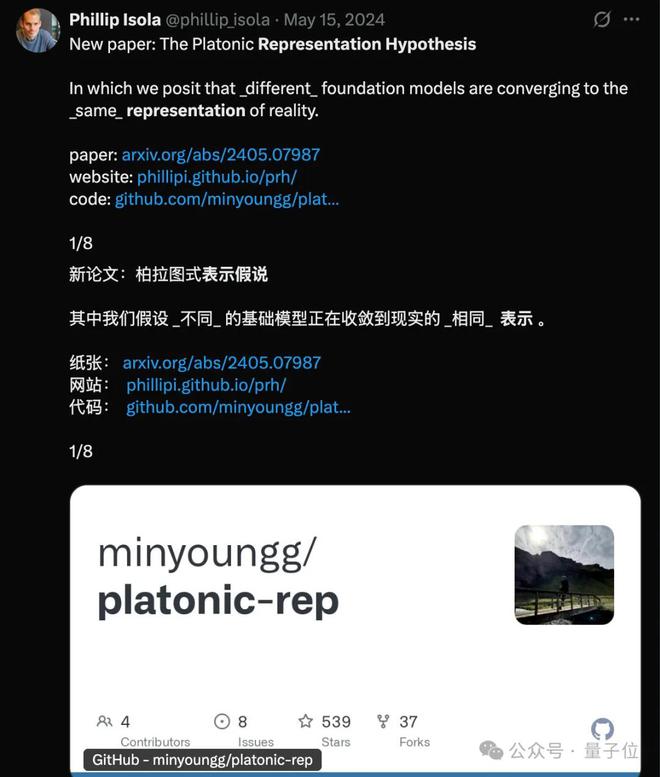The image size is (660, 777).
Task: Open Phillip Isola's profile picture
Action: pos(37,29)
